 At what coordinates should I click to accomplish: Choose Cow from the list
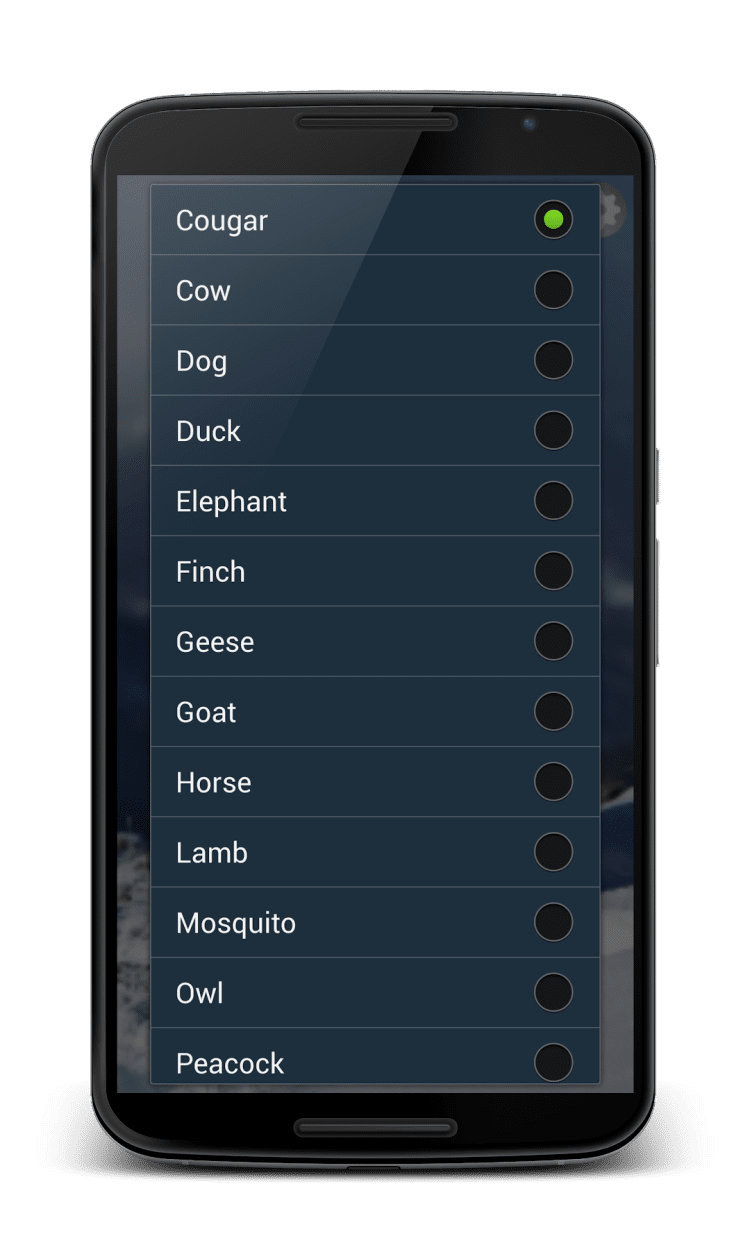[x=553, y=290]
